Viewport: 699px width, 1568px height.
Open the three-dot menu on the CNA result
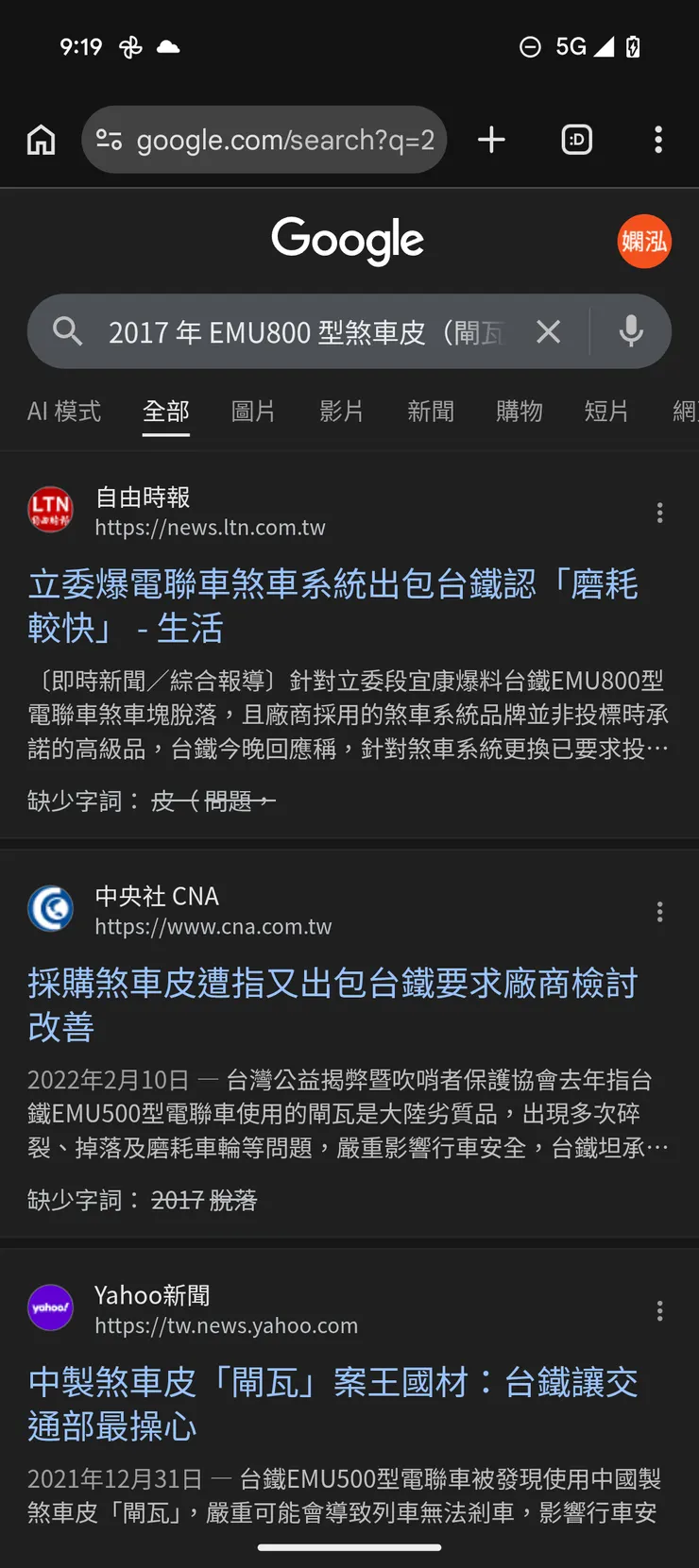659,912
